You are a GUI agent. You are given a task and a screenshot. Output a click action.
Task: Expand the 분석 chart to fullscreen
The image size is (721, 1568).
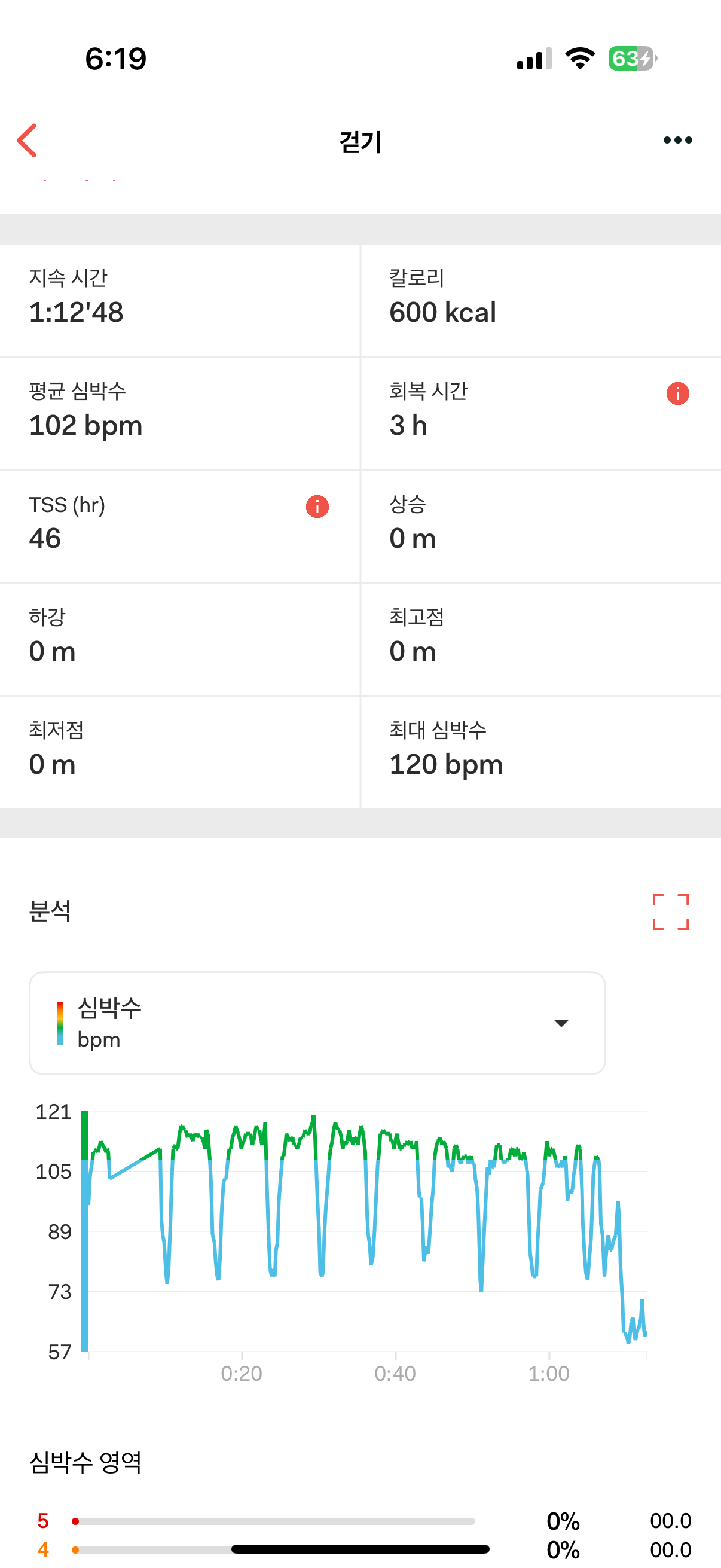[671, 912]
